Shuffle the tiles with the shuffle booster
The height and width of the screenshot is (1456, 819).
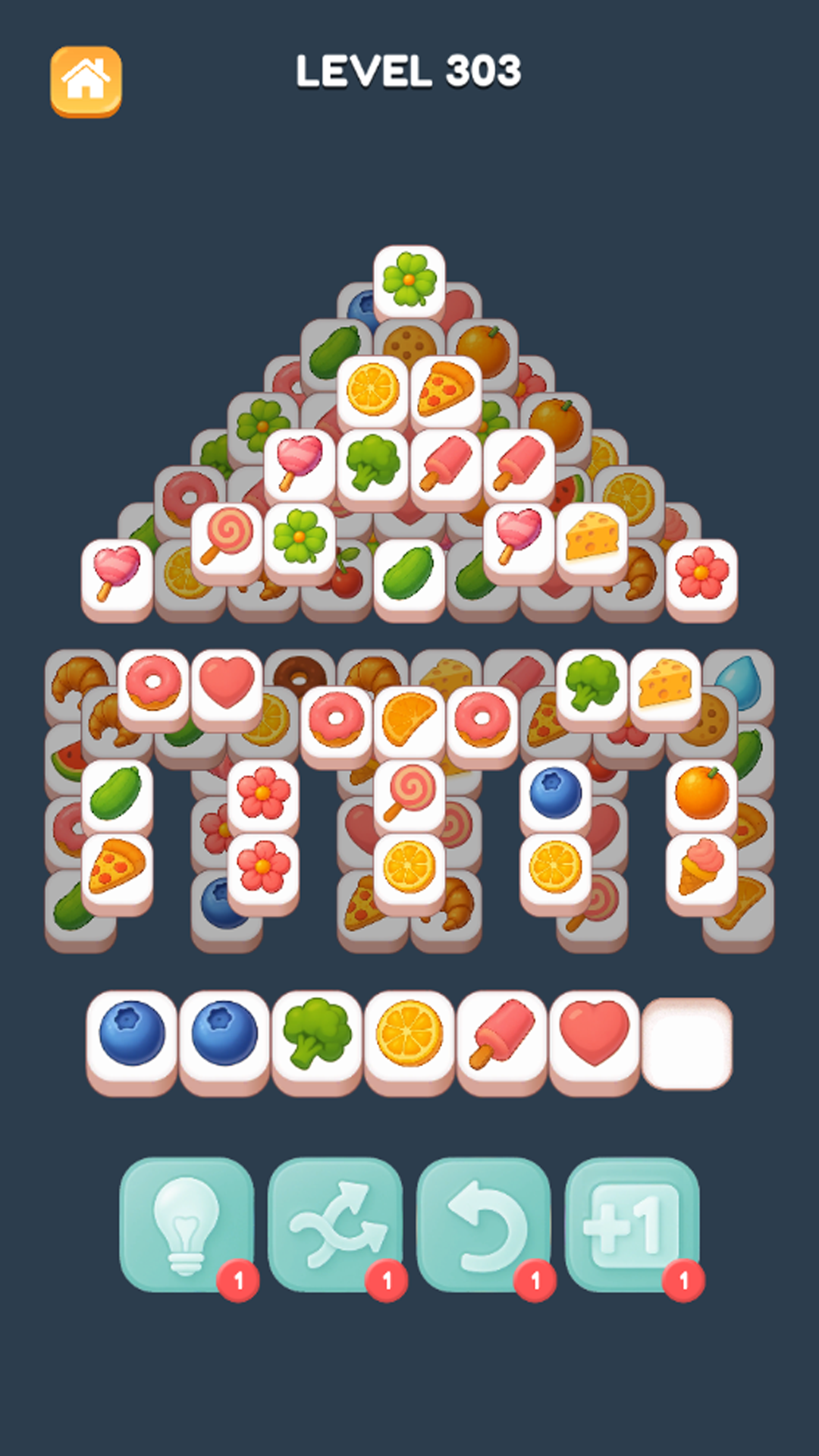tap(334, 1224)
